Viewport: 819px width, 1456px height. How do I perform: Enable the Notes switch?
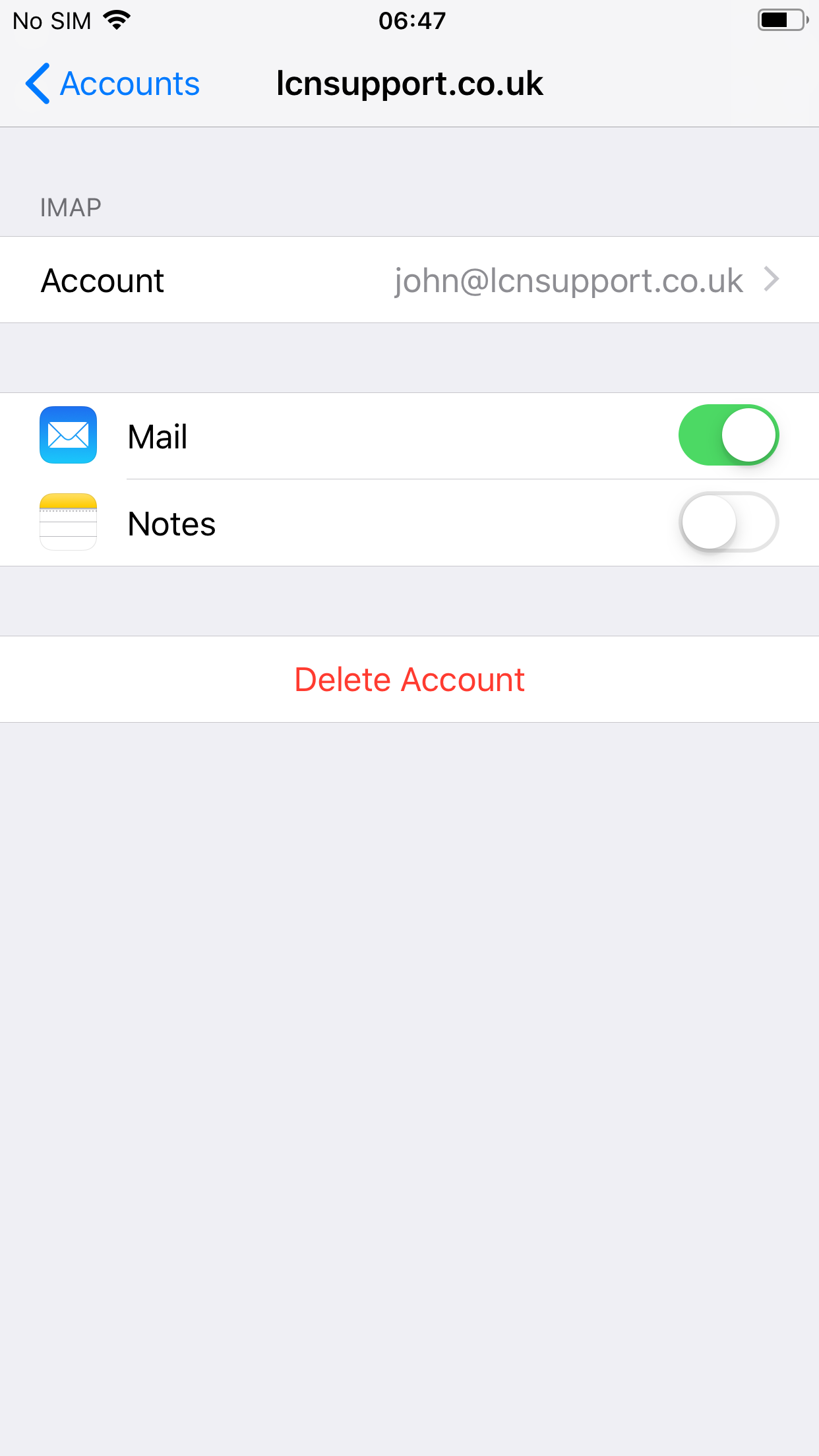tap(729, 522)
